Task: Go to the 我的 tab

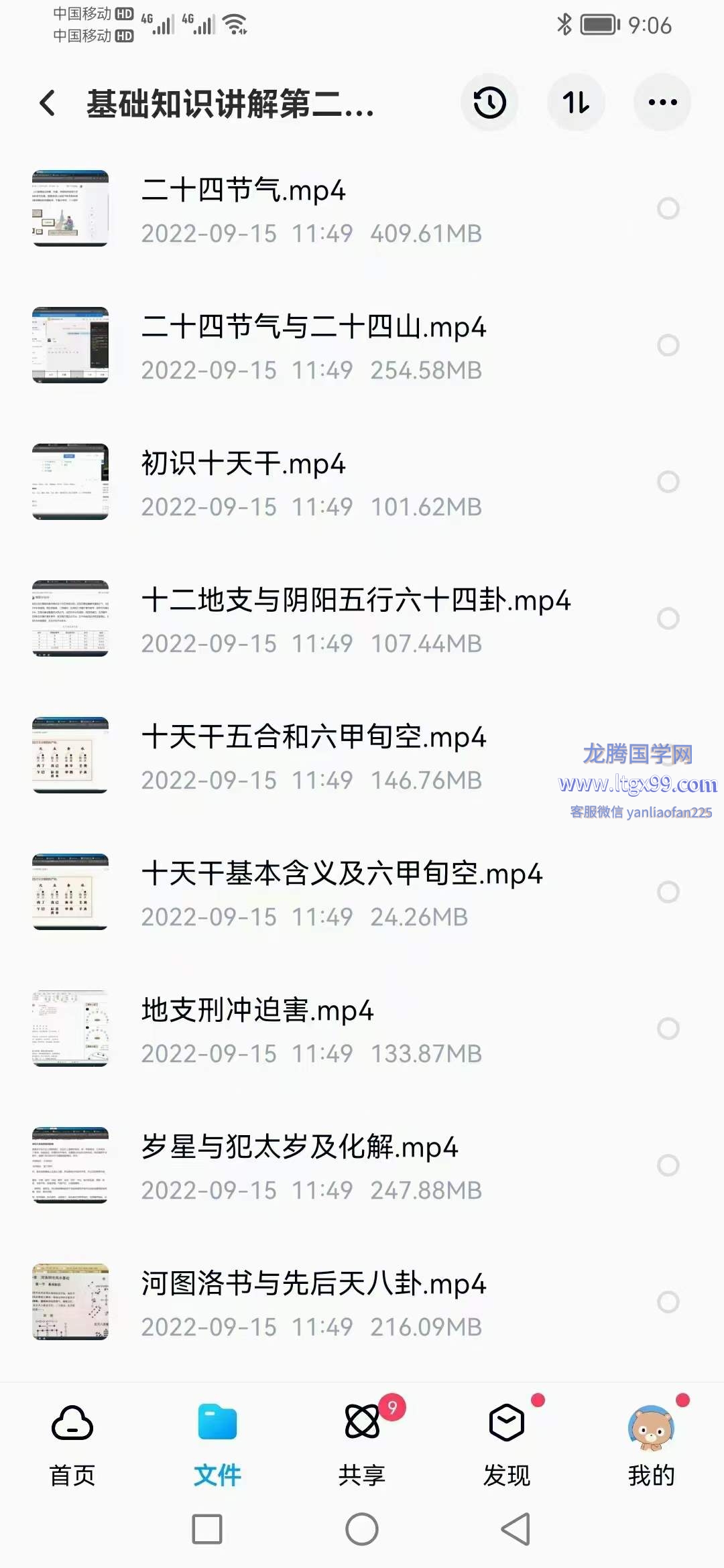Action: click(x=651, y=1442)
